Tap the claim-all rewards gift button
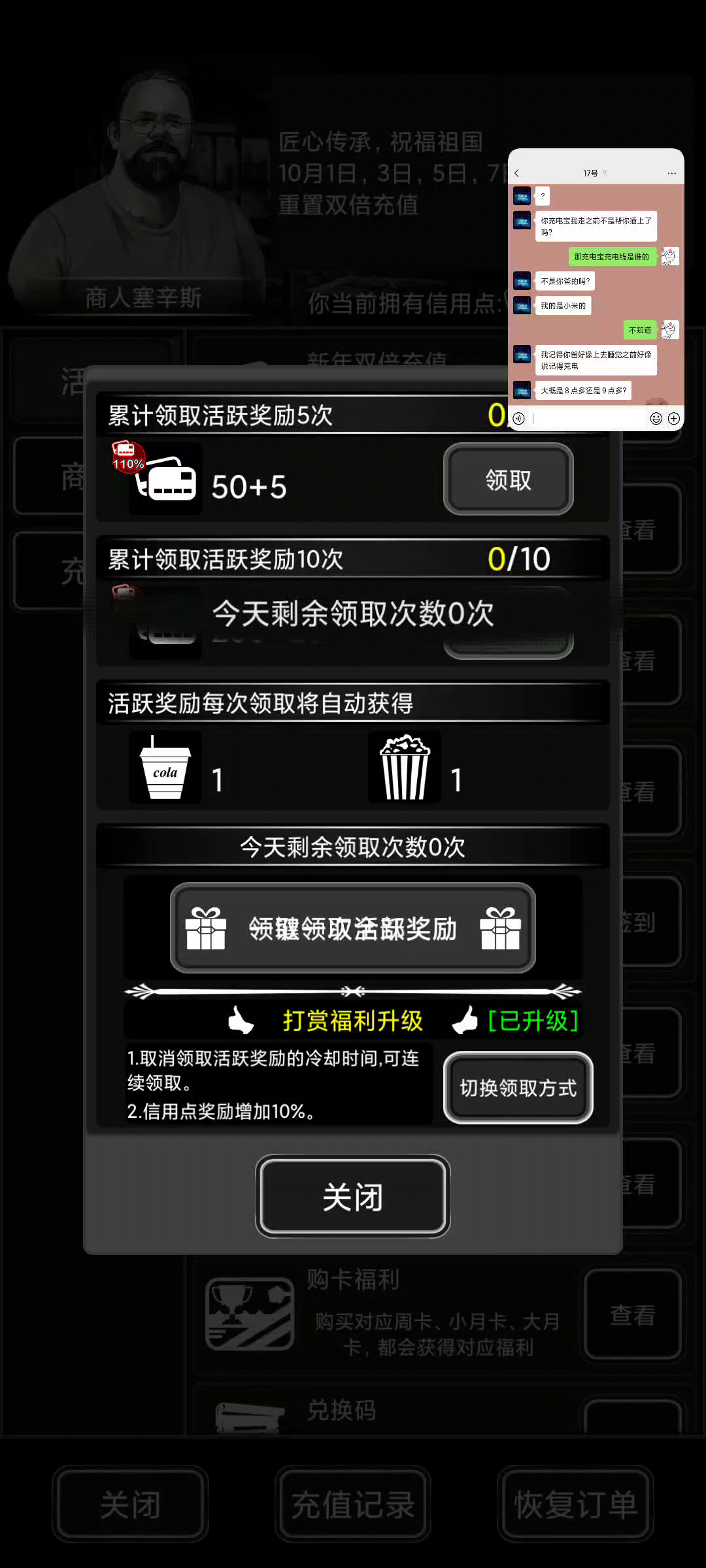 pos(352,928)
